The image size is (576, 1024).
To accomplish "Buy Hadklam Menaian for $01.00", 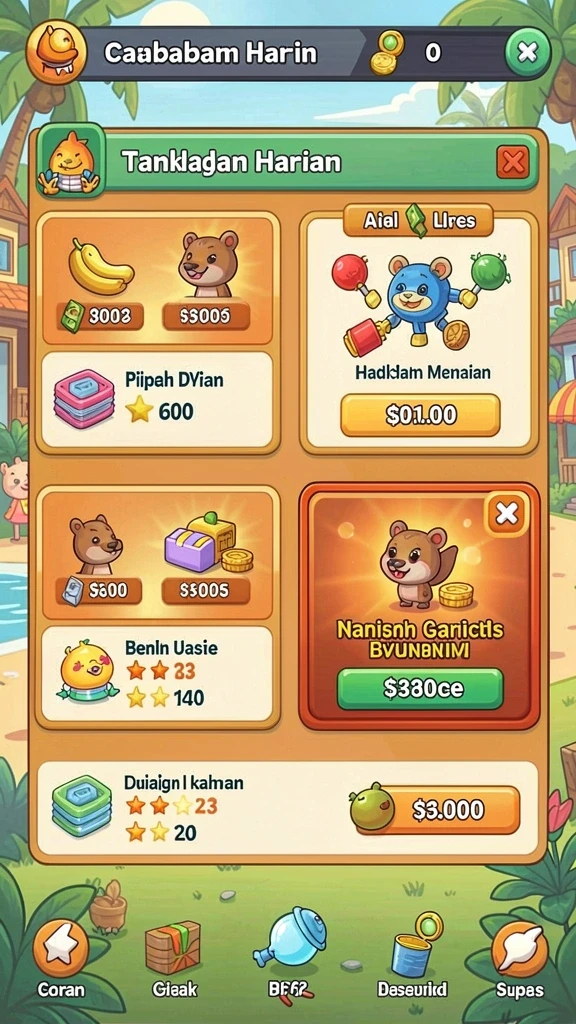I will pyautogui.click(x=420, y=415).
